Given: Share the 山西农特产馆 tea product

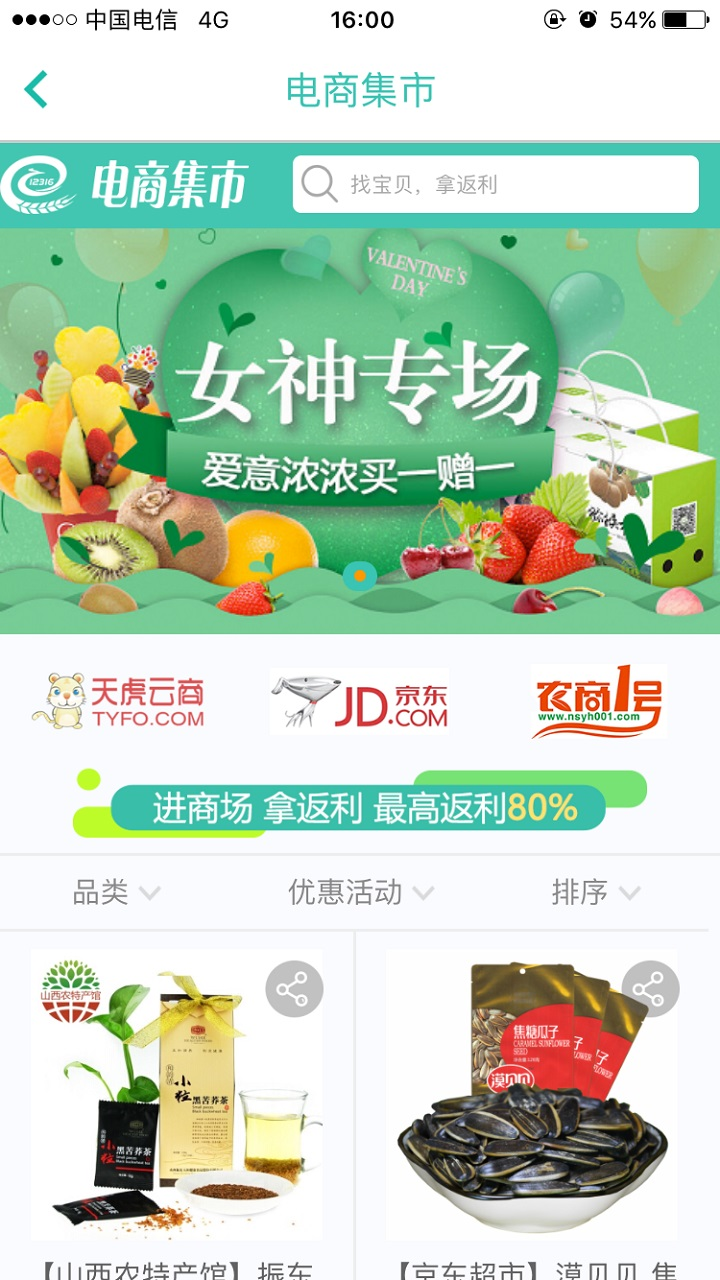Looking at the screenshot, I should [294, 990].
